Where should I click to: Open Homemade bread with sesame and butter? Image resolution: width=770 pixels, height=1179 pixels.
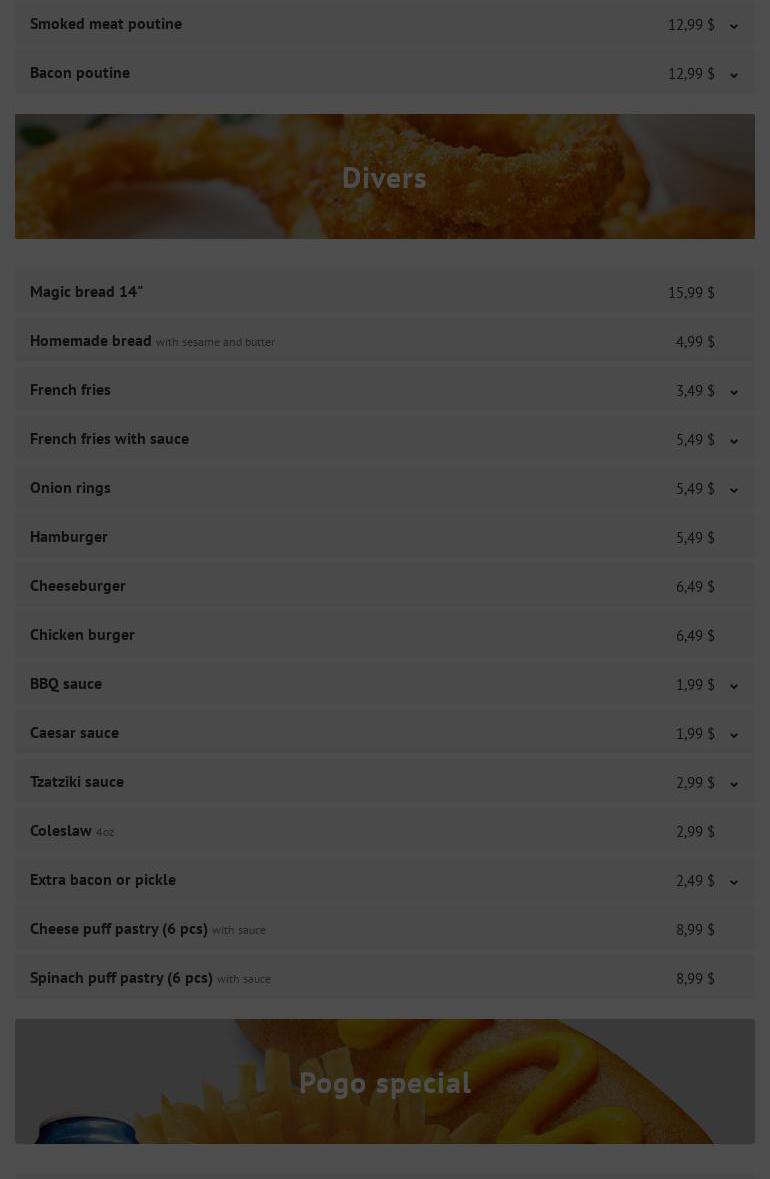pos(91,341)
